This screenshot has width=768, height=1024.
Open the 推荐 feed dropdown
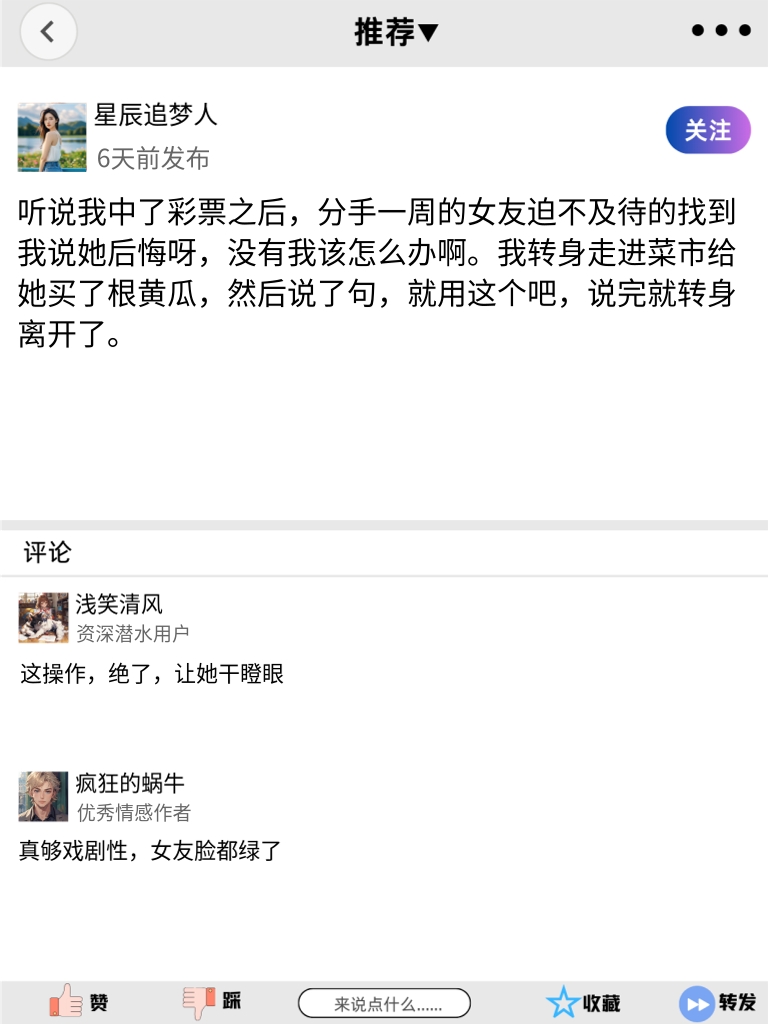point(425,32)
